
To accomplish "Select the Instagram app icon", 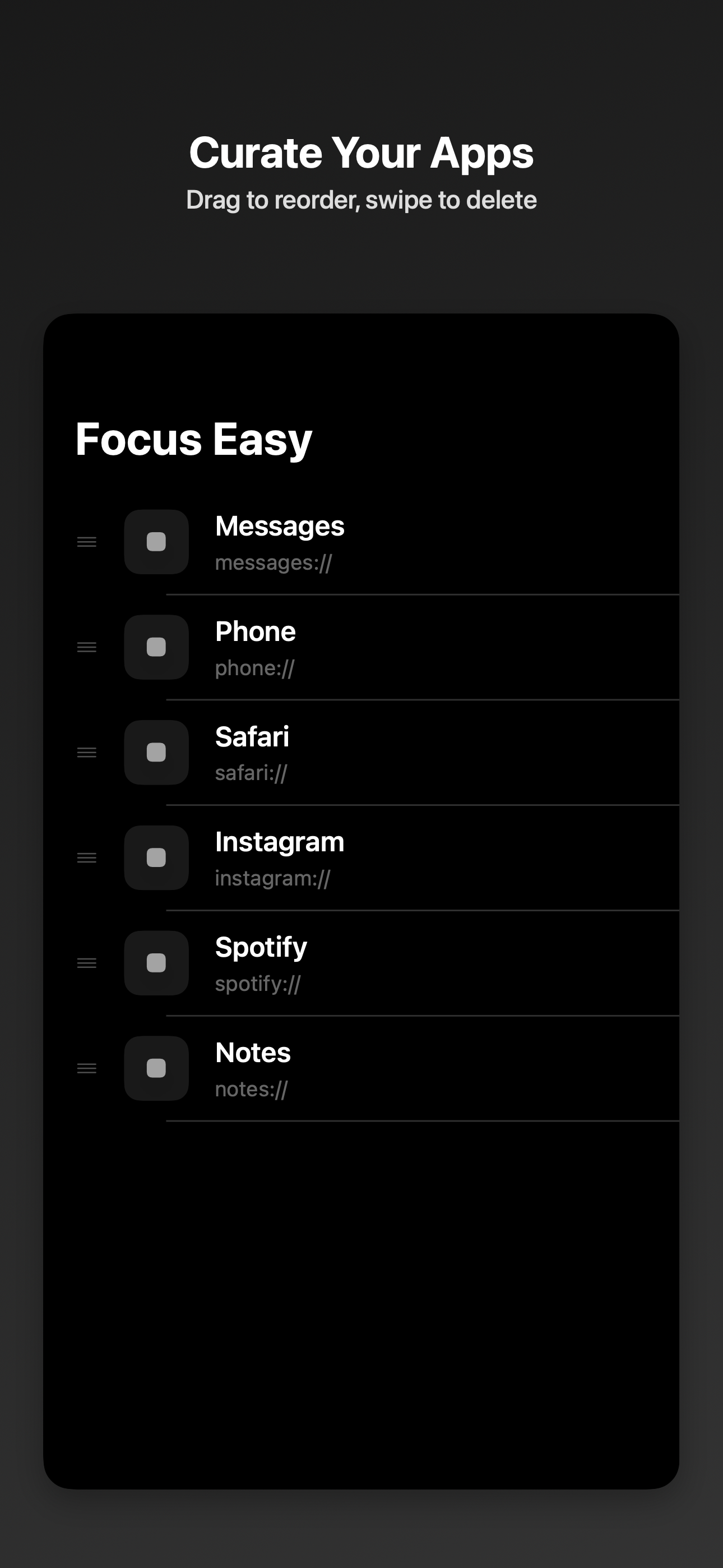I will [x=156, y=858].
